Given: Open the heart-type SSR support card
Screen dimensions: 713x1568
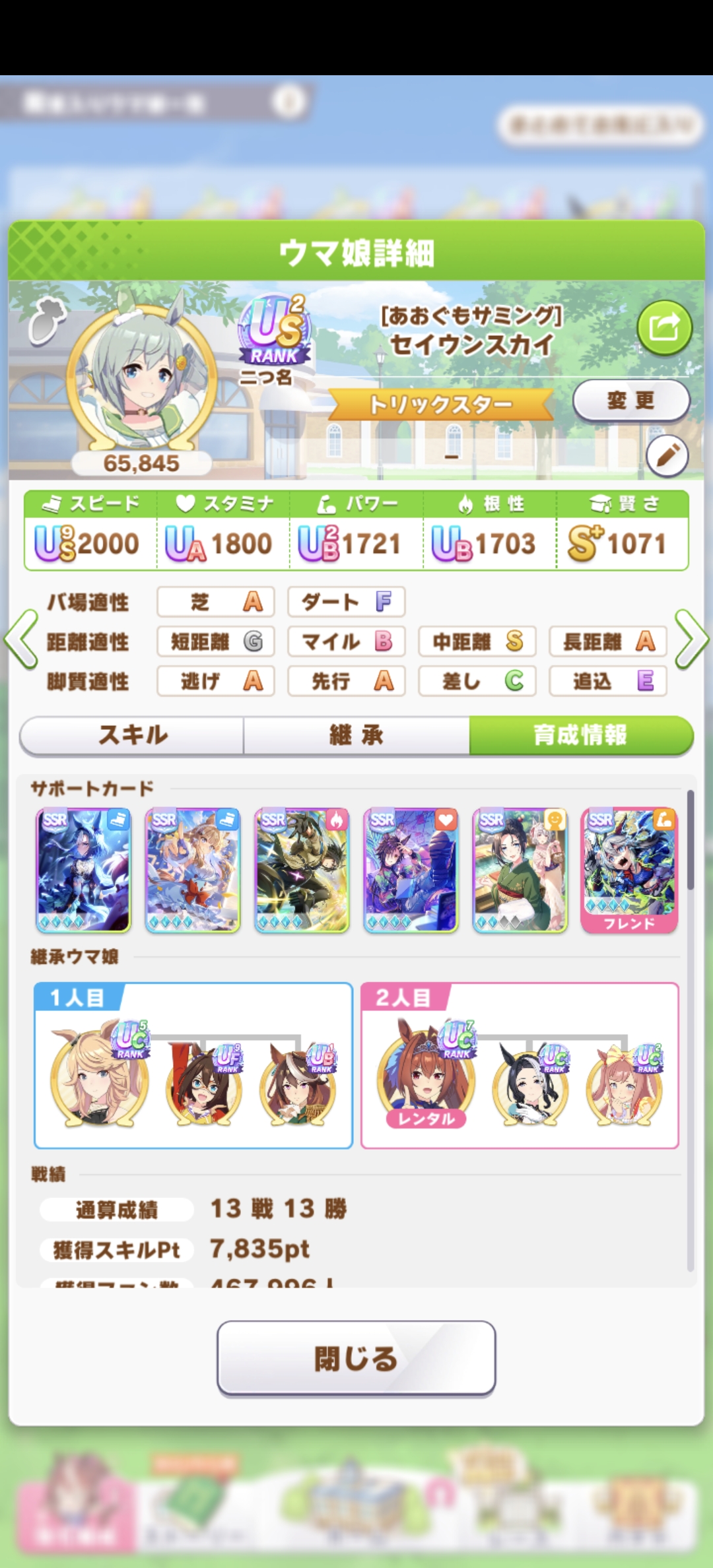Looking at the screenshot, I should pos(410,870).
